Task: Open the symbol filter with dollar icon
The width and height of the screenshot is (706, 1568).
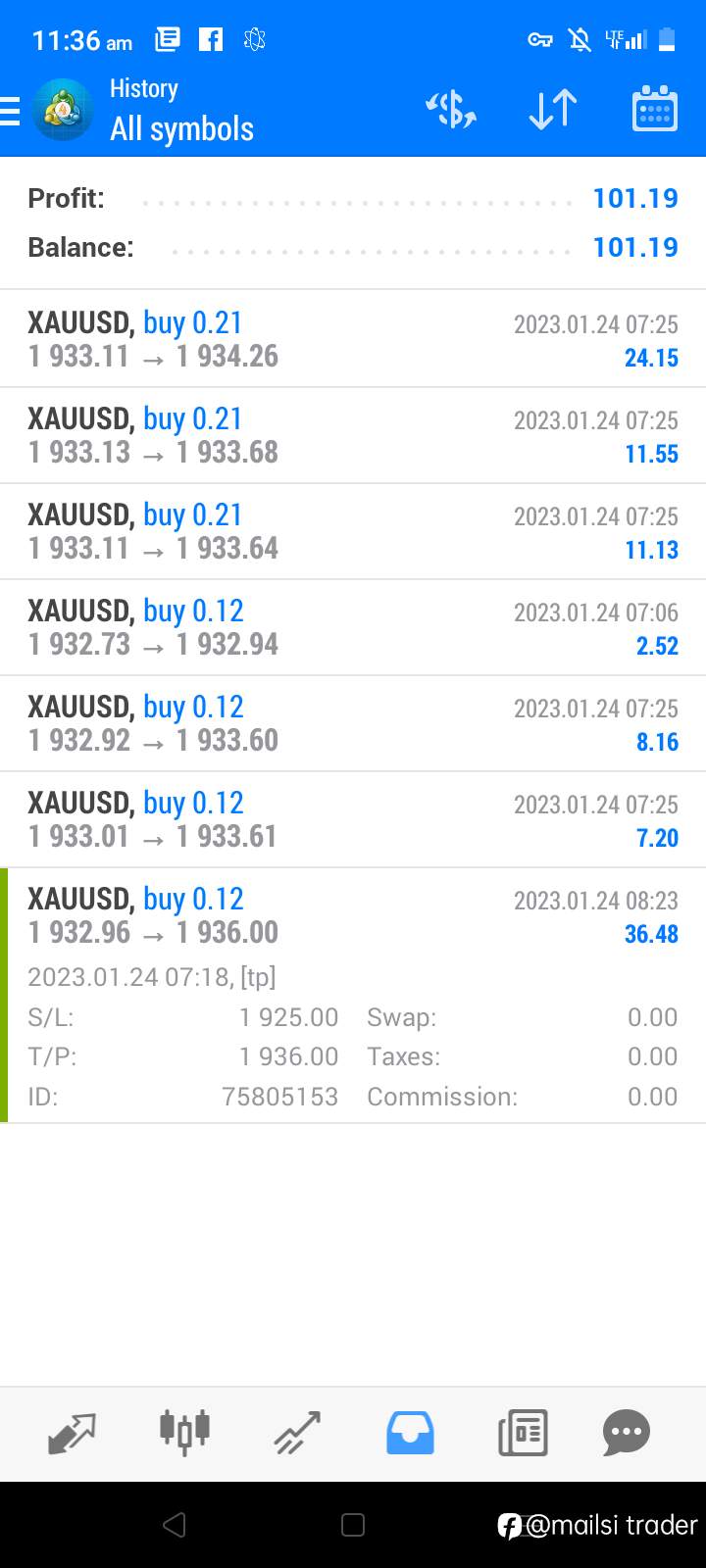Action: pos(451,109)
